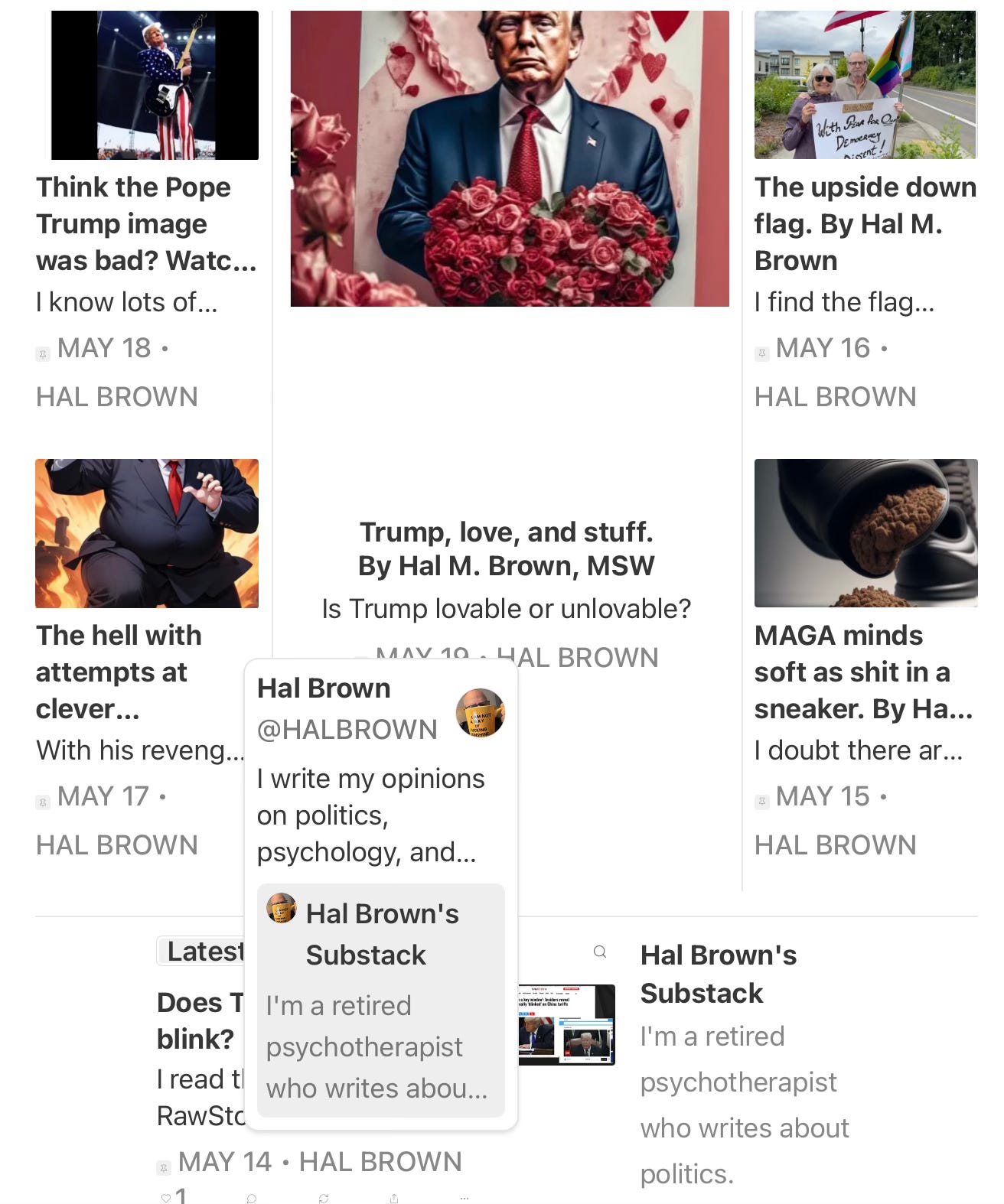The image size is (1004, 1204).
Task: Share the May 14 post
Action: (x=393, y=1198)
